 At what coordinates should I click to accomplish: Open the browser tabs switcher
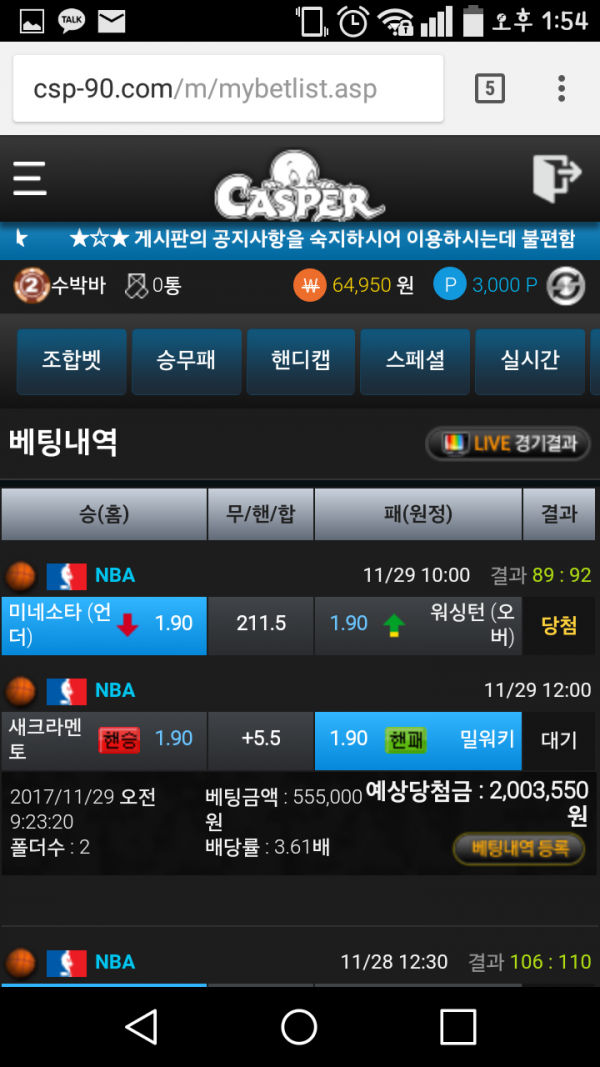coord(490,88)
